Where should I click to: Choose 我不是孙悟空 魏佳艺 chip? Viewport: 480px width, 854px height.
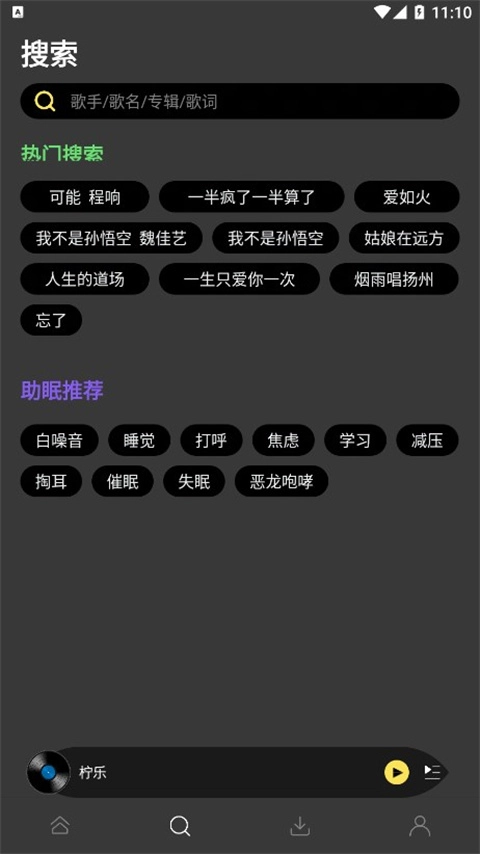click(111, 238)
